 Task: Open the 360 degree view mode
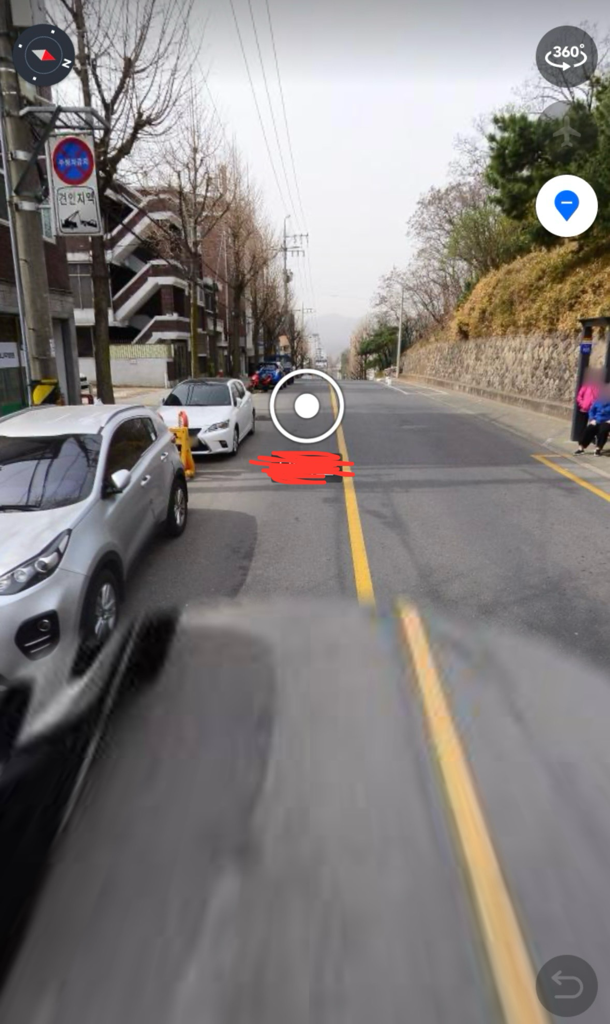pos(566,56)
